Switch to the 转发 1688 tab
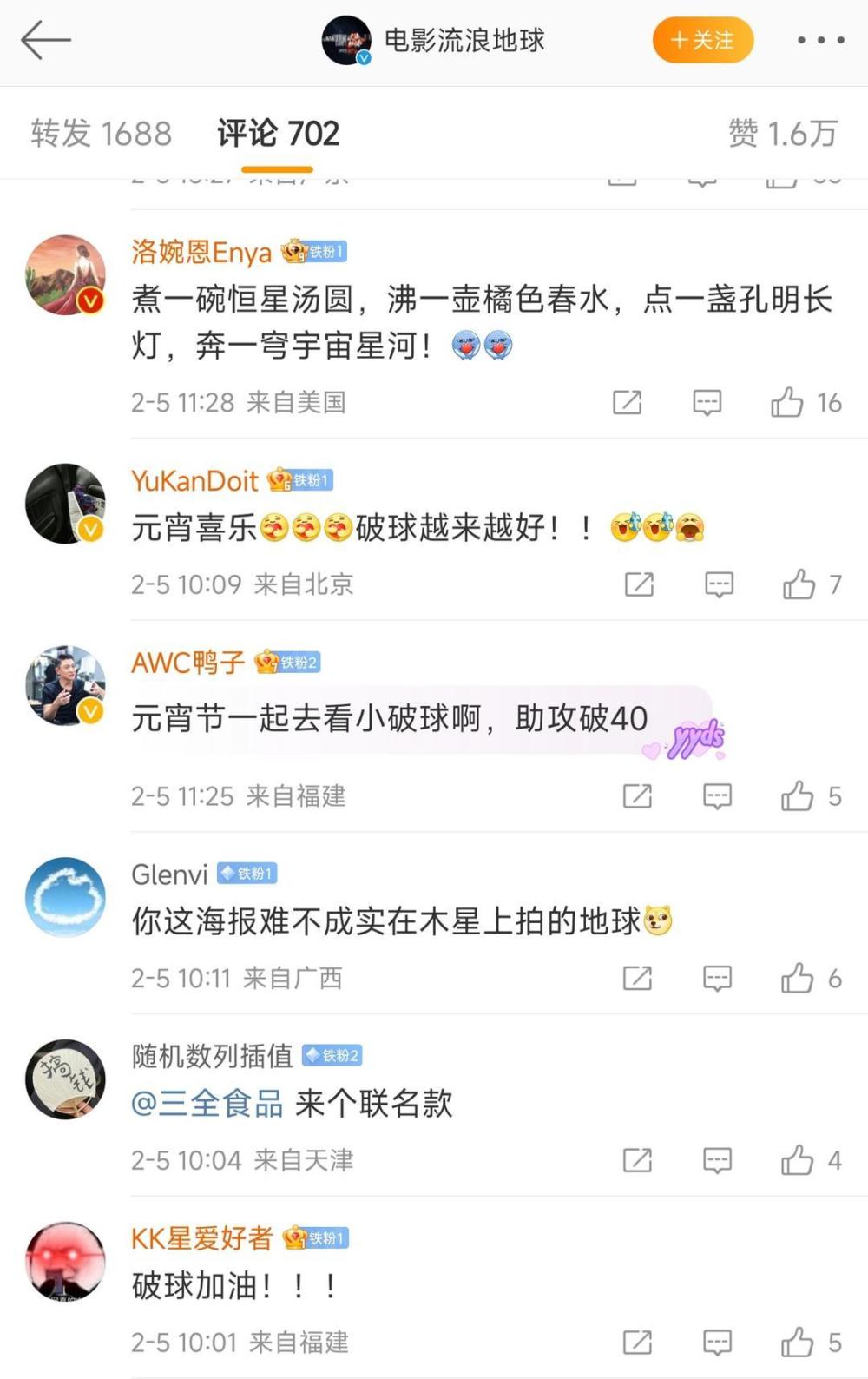Image resolution: width=868 pixels, height=1379 pixels. (101, 134)
